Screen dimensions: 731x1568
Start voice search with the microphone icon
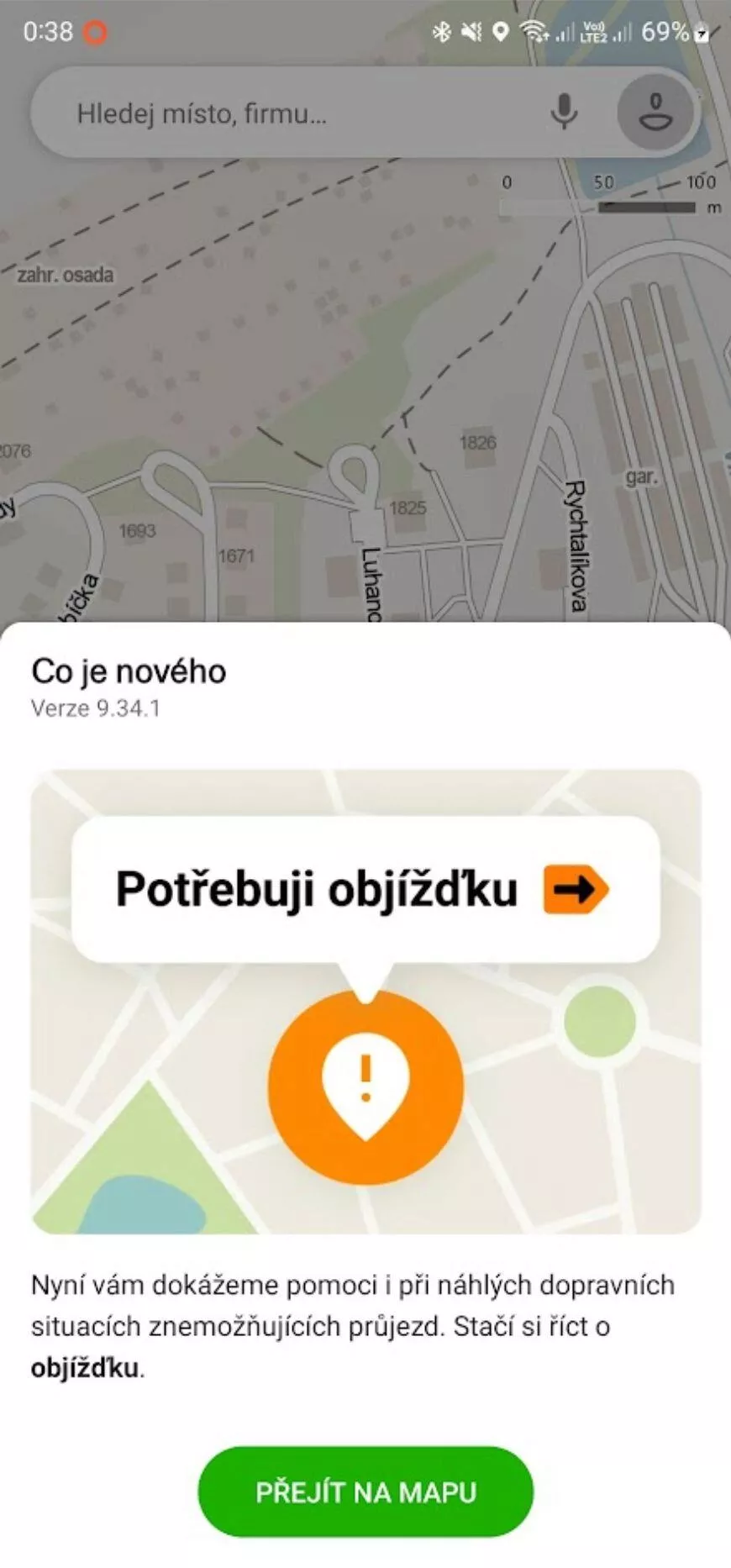[564, 112]
